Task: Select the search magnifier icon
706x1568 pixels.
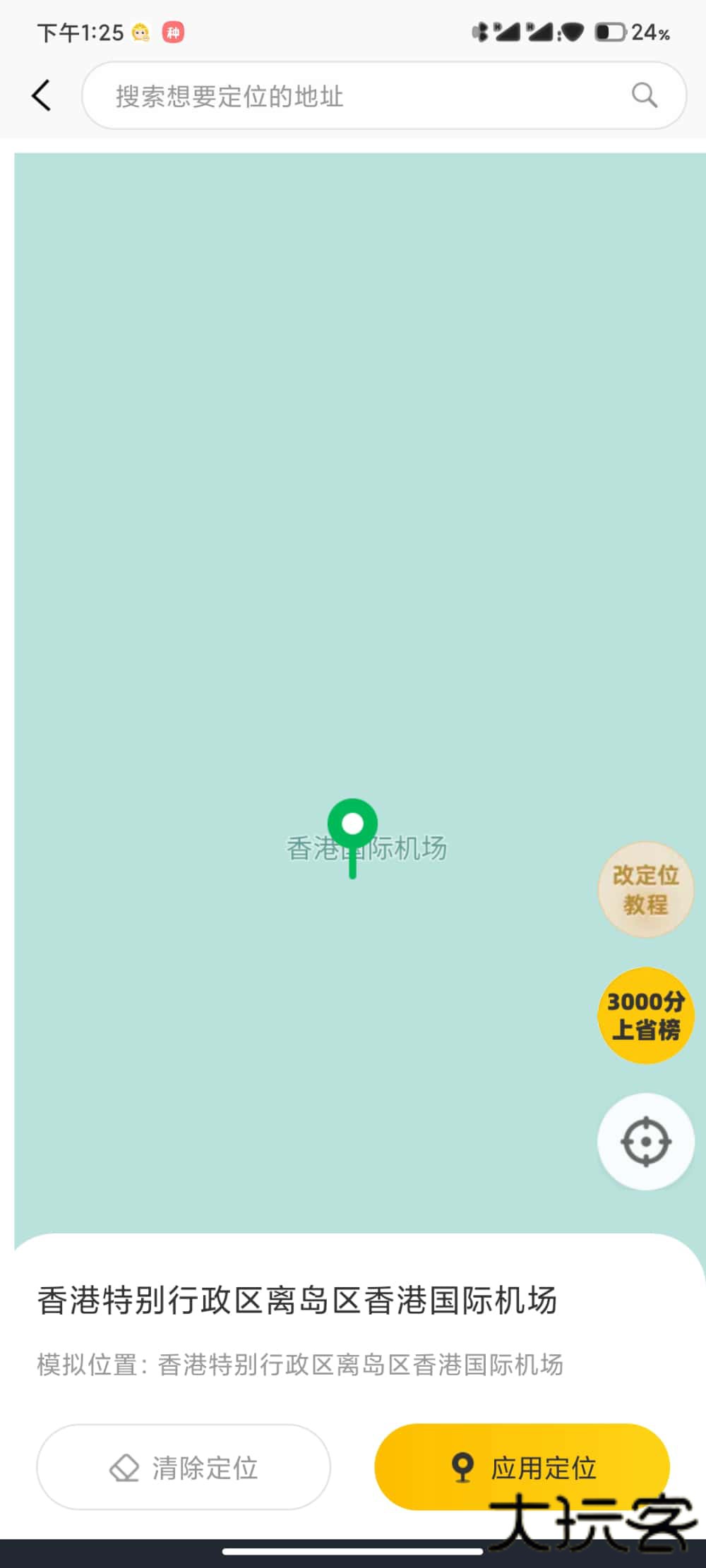Action: click(x=645, y=95)
